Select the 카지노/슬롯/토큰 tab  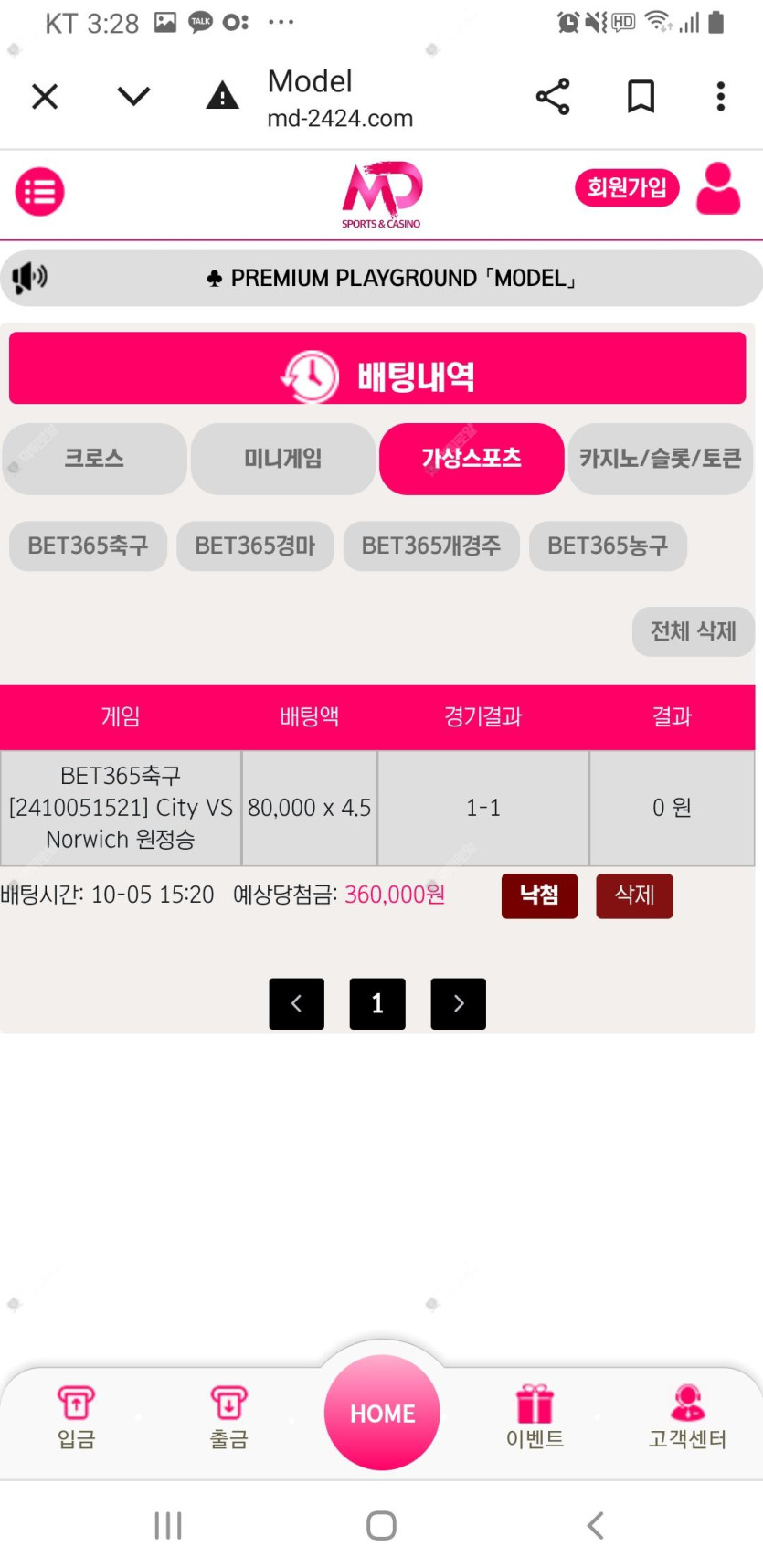[x=661, y=459]
